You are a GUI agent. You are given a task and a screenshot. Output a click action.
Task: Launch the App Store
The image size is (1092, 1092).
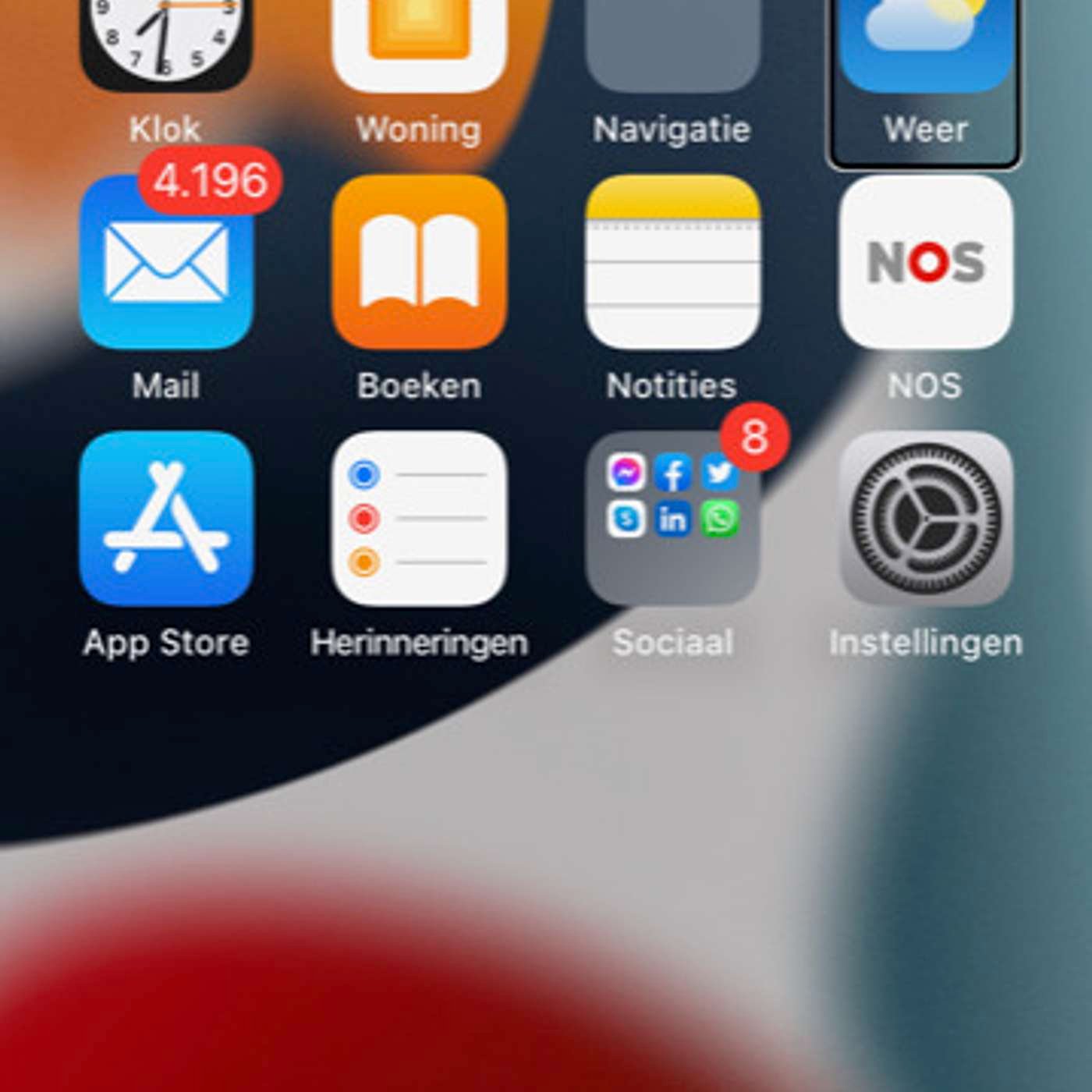[x=165, y=519]
